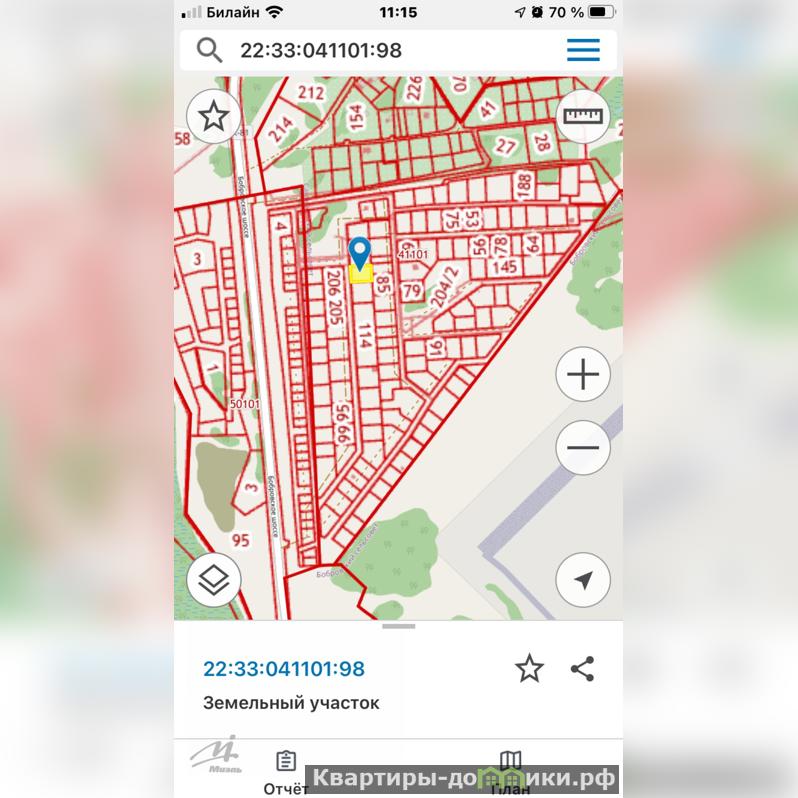Image resolution: width=798 pixels, height=798 pixels.
Task: Open the hamburger menu
Action: (583, 49)
